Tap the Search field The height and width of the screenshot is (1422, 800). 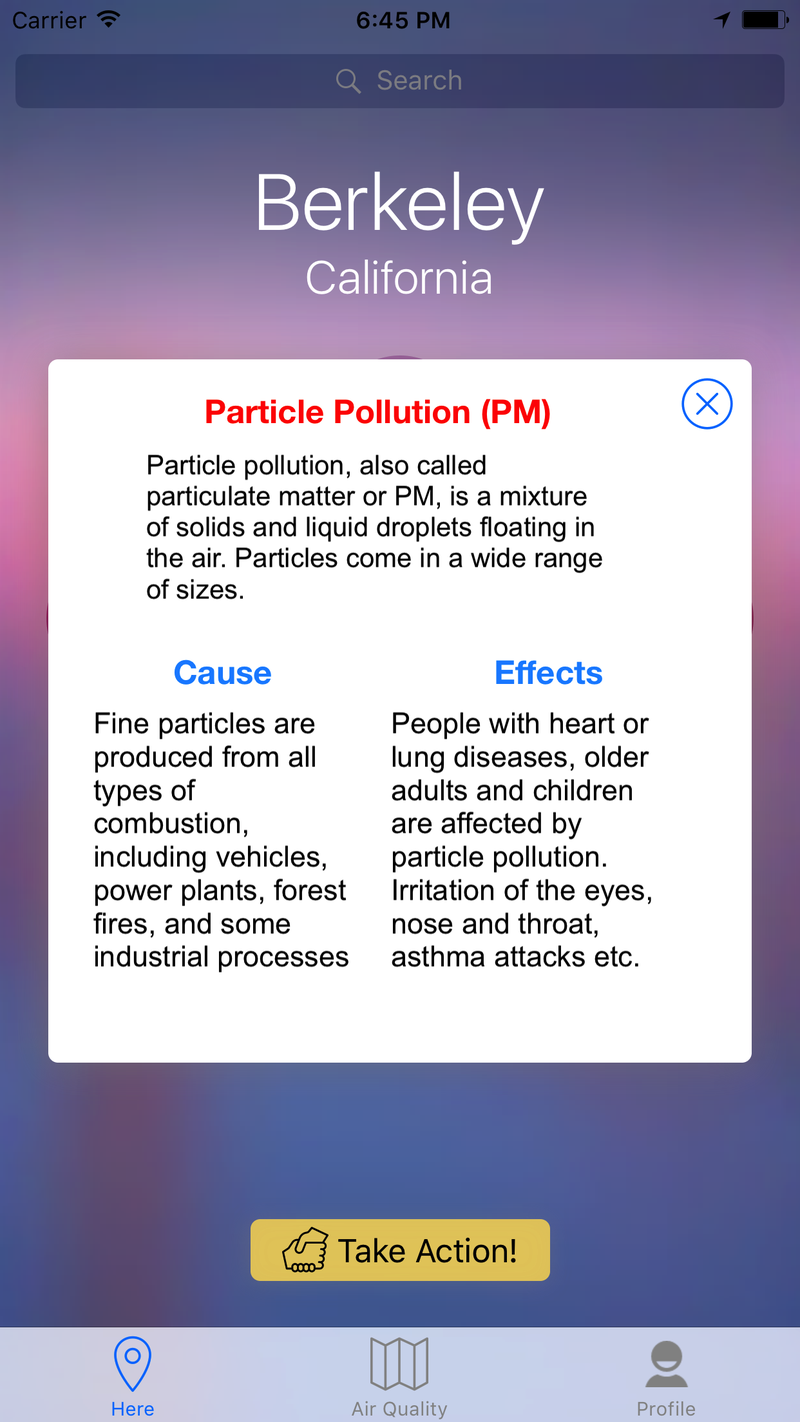(400, 81)
